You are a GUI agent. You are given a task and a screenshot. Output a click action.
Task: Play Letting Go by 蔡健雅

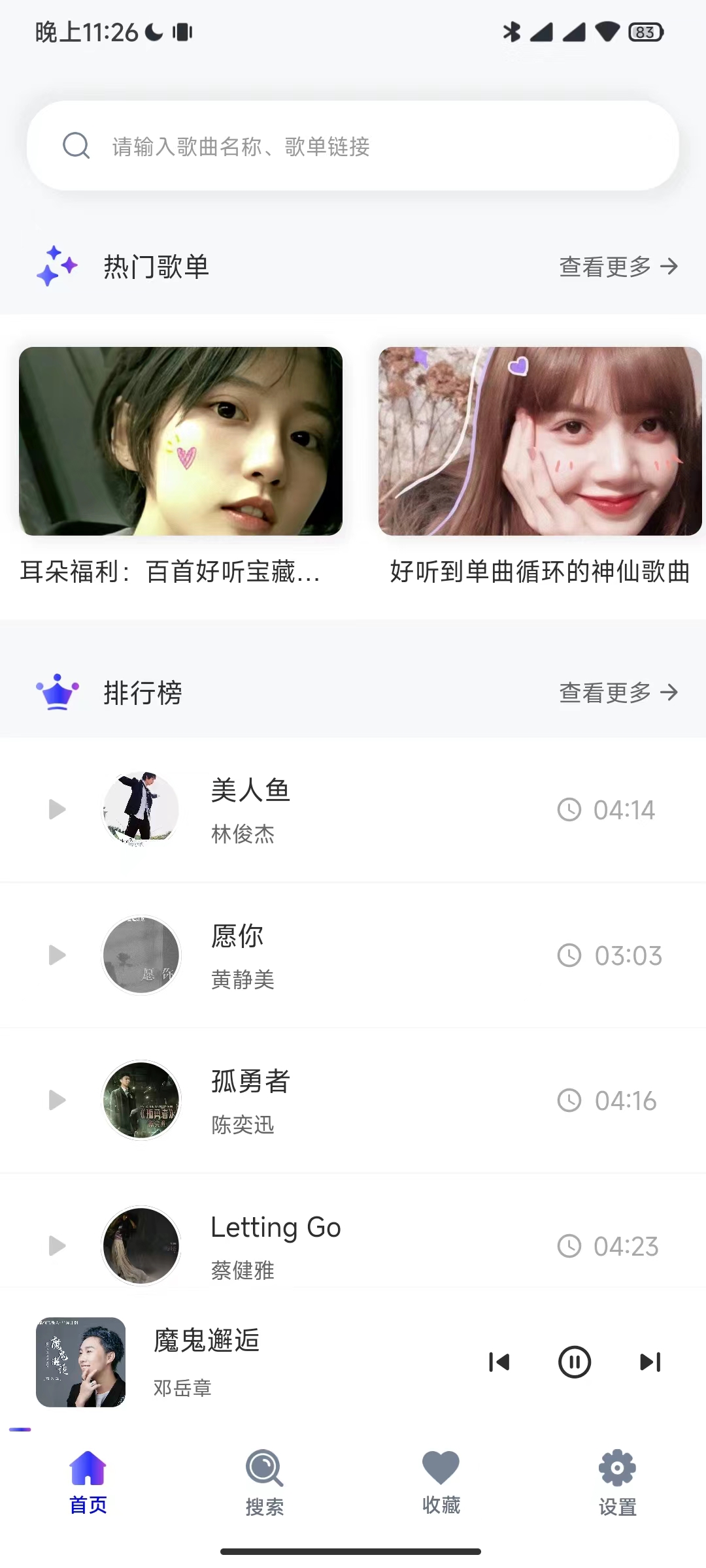point(58,1246)
